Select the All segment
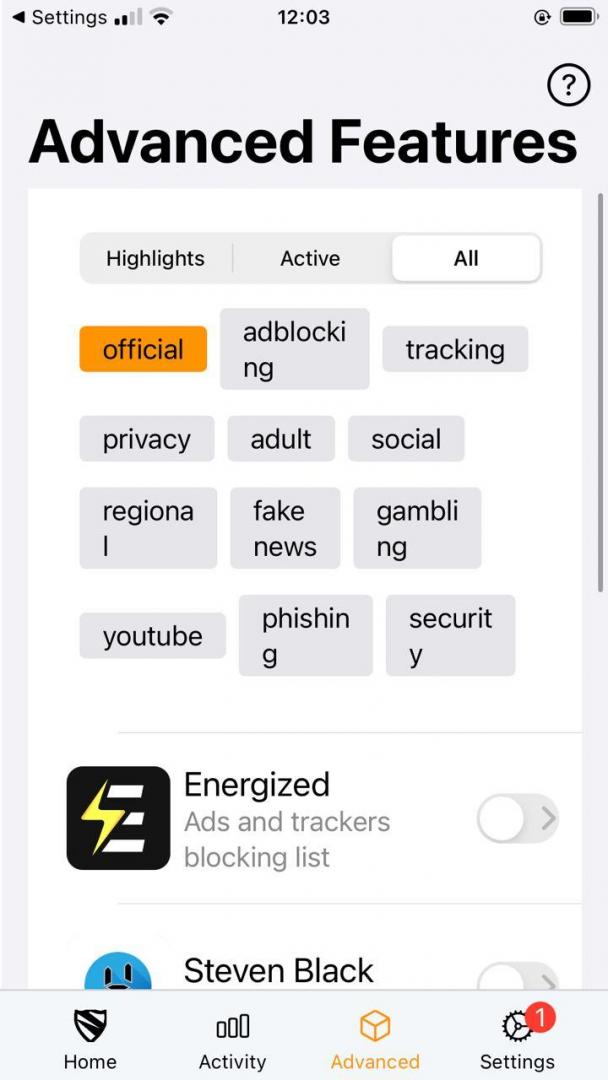608x1080 pixels. tap(466, 259)
